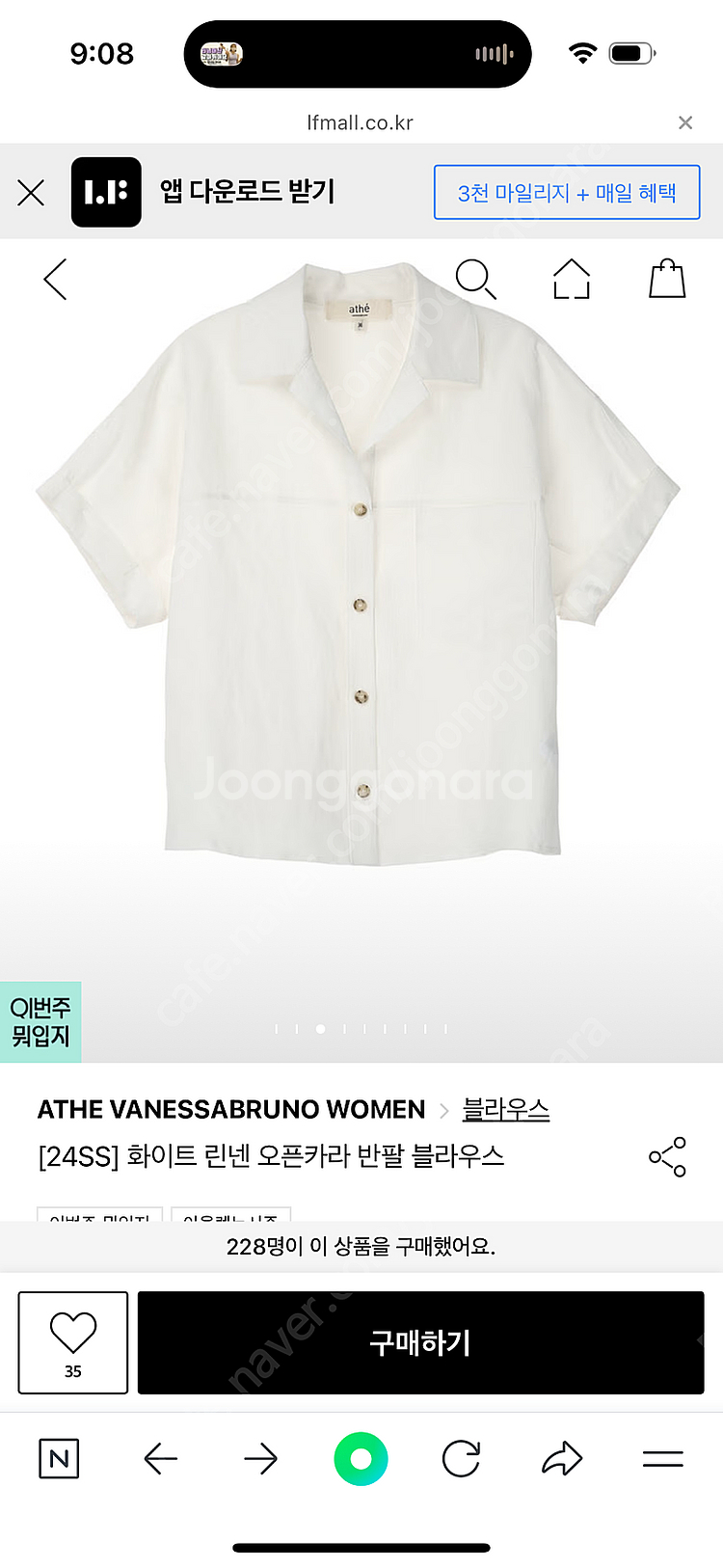The width and height of the screenshot is (723, 1568).
Task: Tap the 3천 마일리지 + 매일 혜택 button
Action: pyautogui.click(x=566, y=193)
